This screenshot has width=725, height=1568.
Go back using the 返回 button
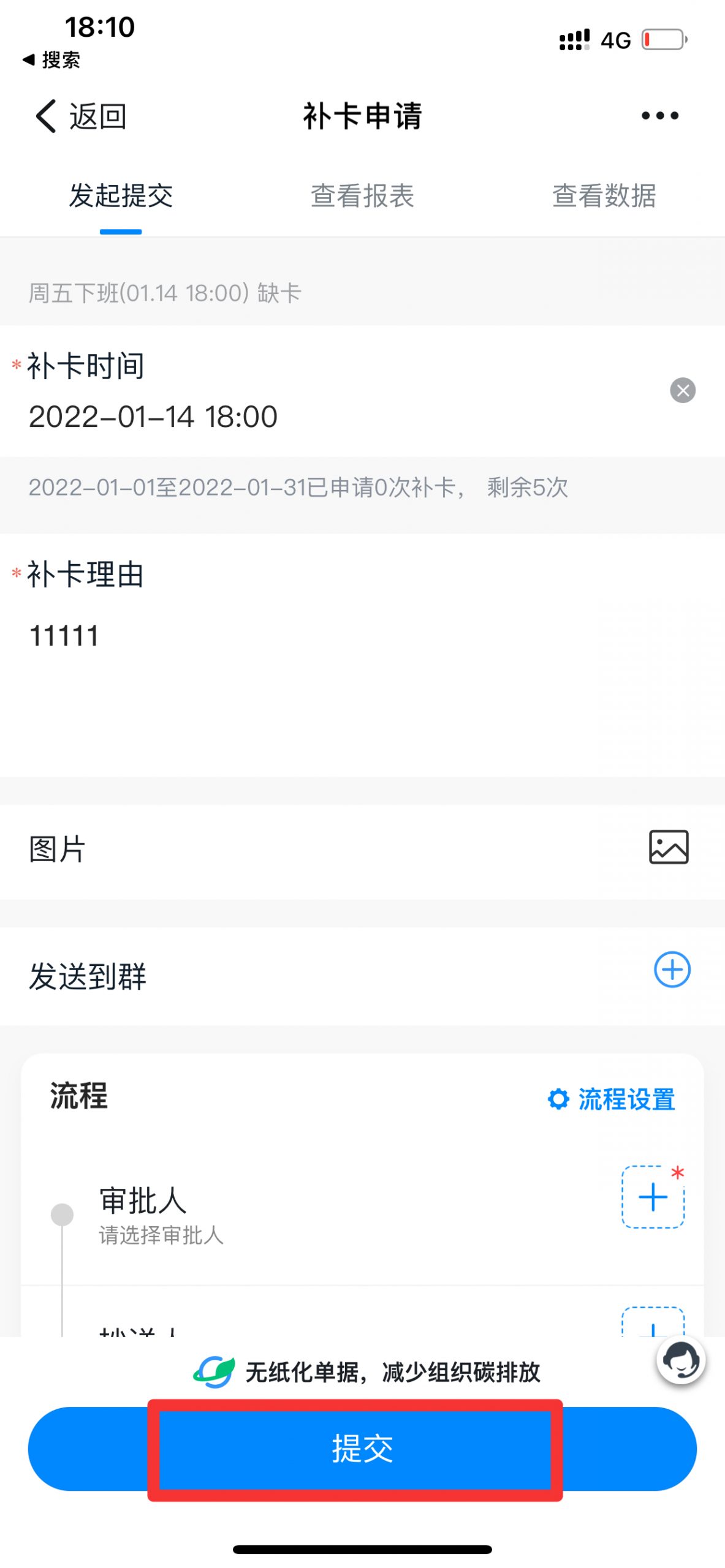click(80, 116)
